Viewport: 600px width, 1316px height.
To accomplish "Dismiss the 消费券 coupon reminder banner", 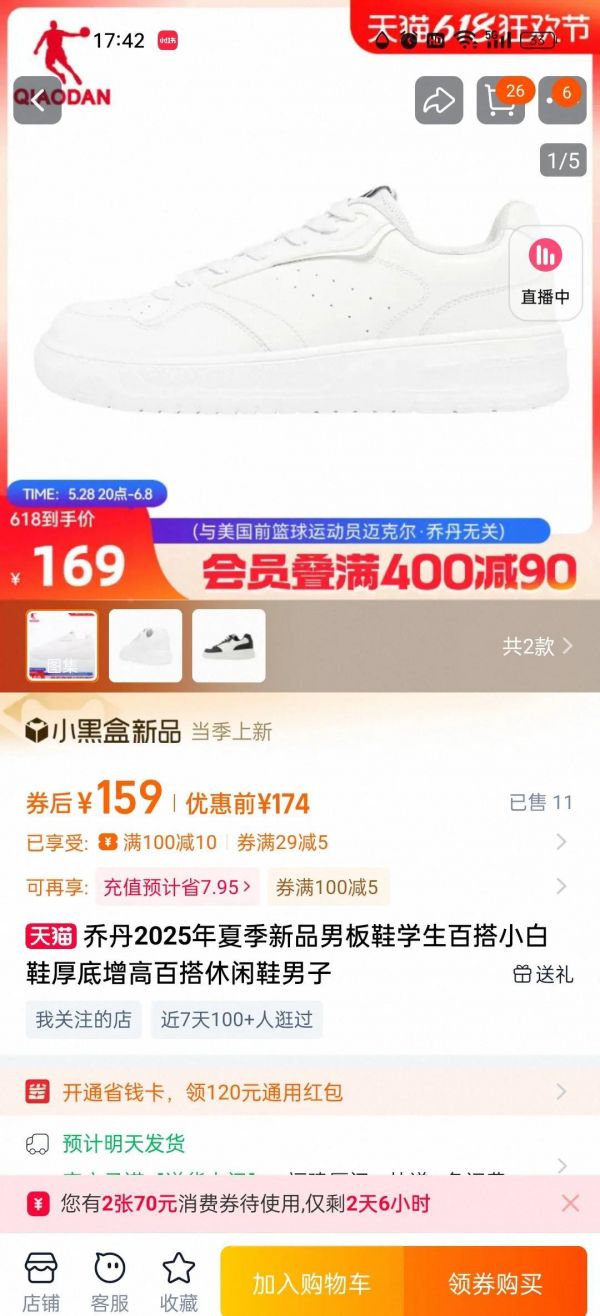I will click(570, 1203).
